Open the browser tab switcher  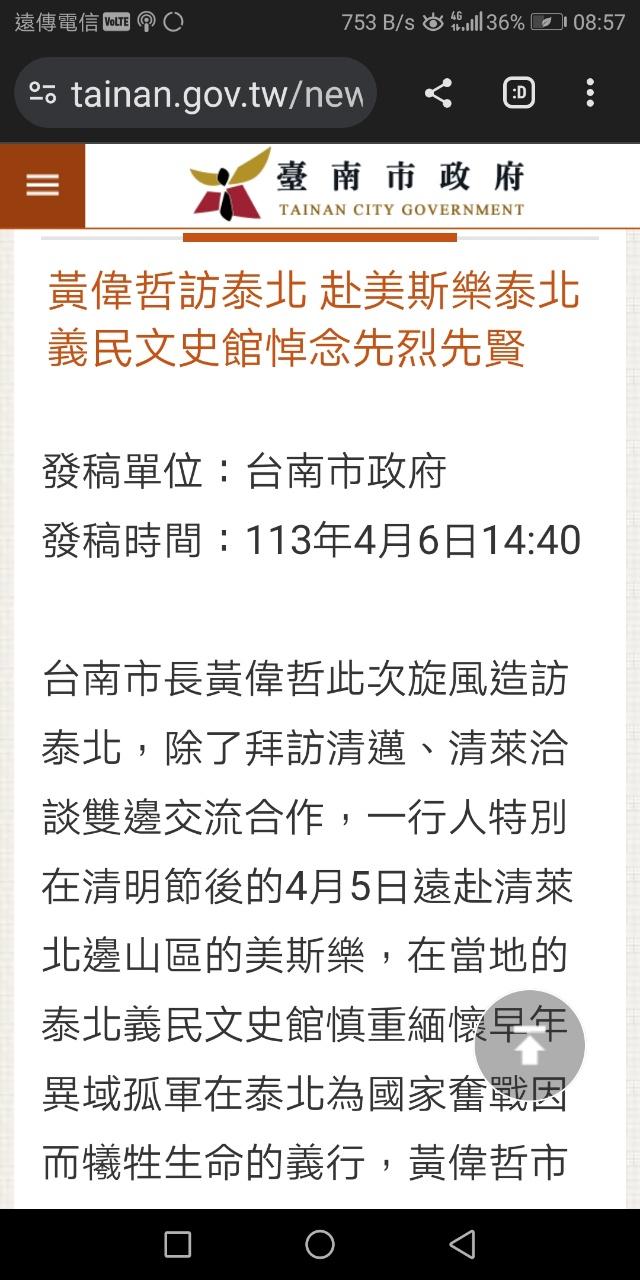518,94
